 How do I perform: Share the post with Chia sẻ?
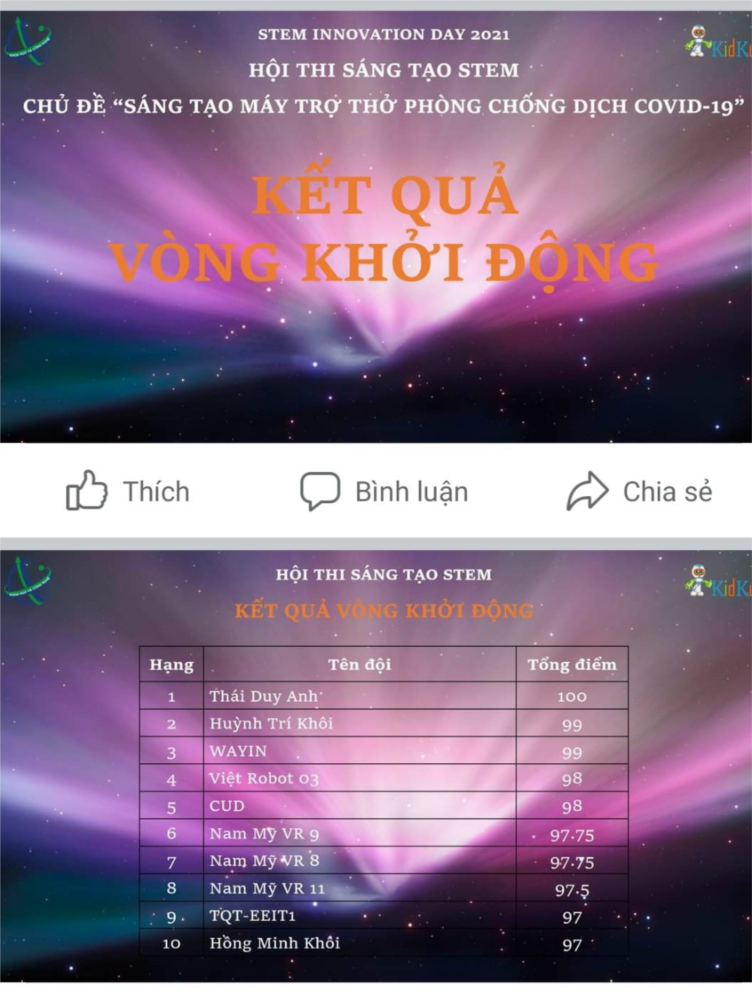point(639,492)
